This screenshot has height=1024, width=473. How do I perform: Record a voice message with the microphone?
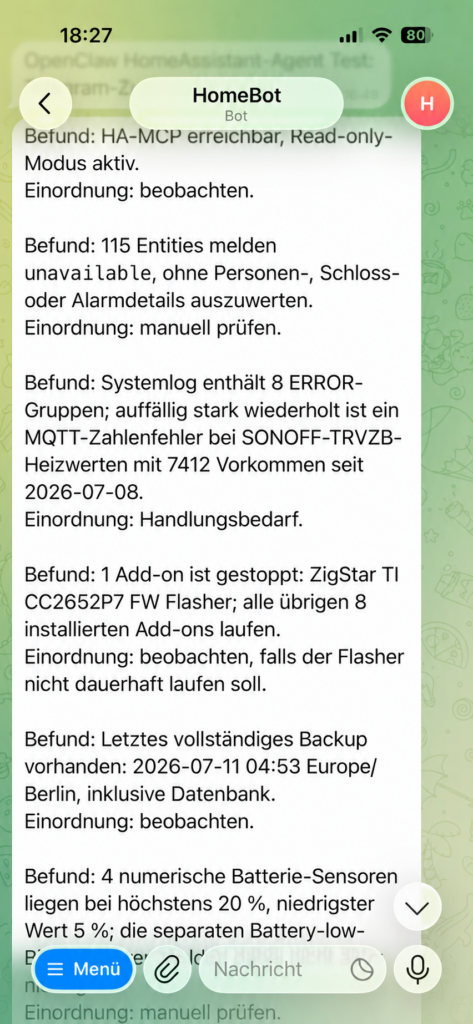417,969
